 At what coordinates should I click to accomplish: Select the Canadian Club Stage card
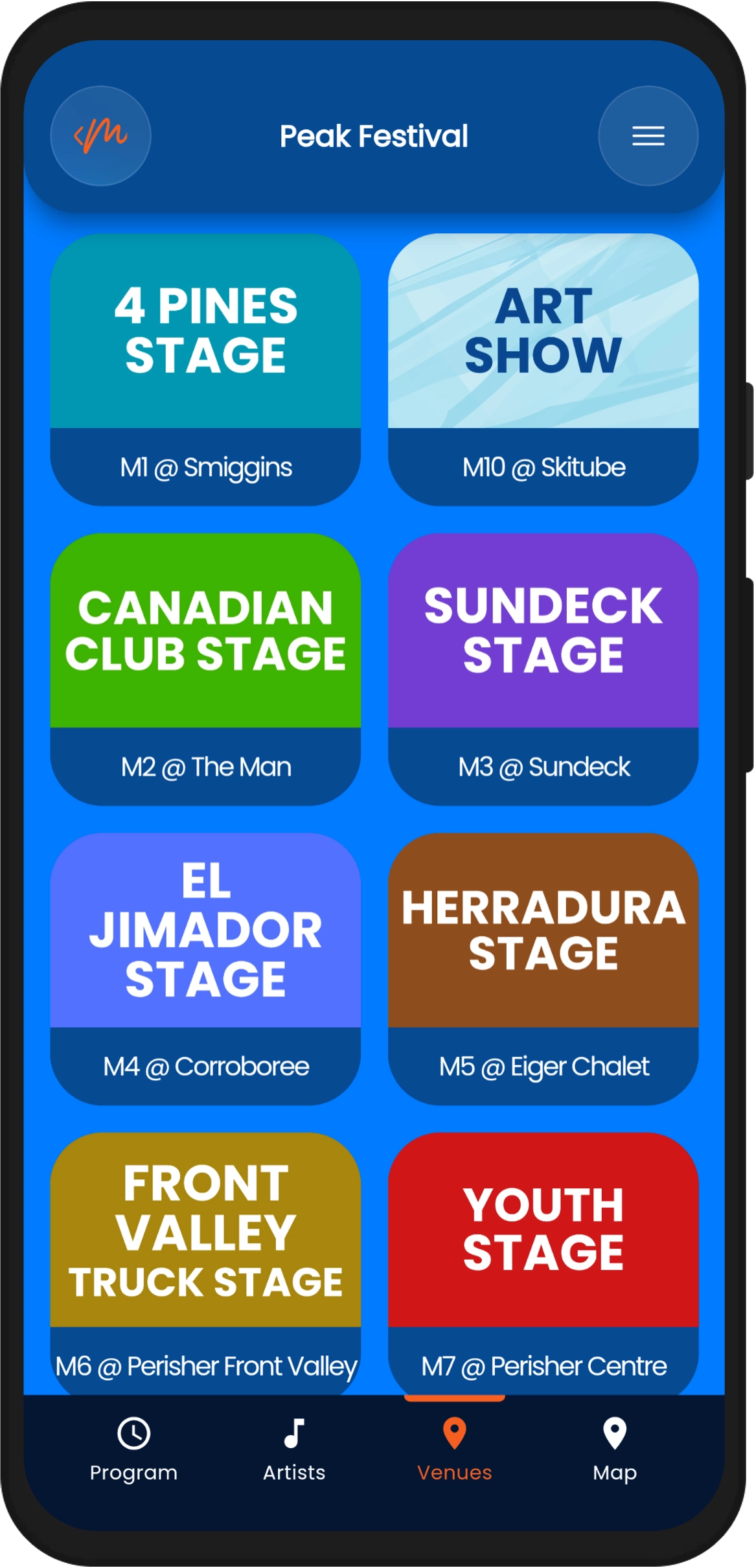point(205,669)
